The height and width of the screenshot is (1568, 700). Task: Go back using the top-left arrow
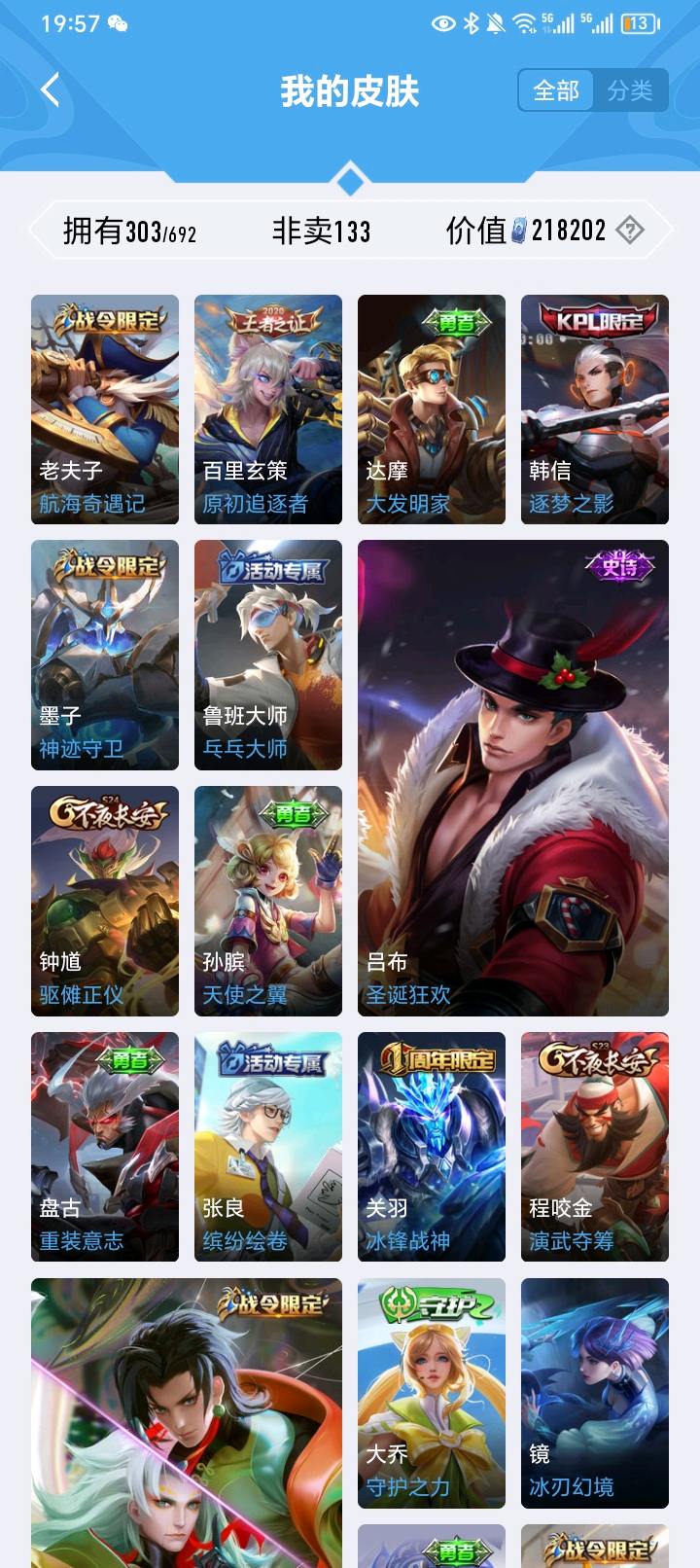(x=51, y=90)
